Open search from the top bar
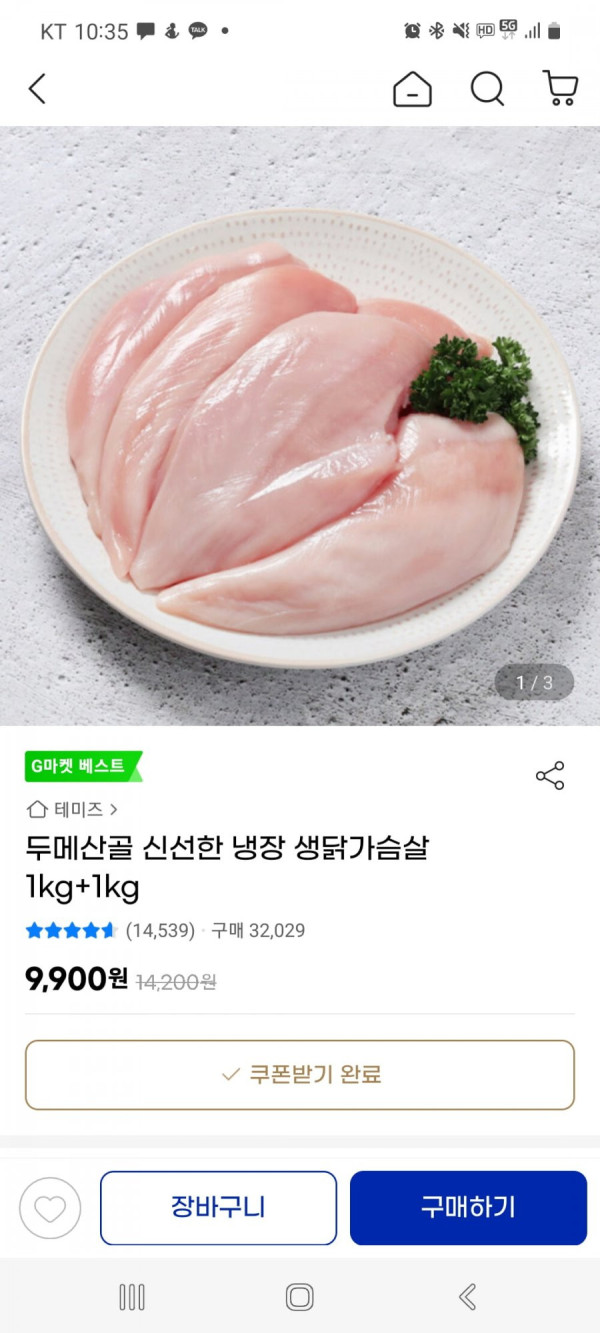Screen dimensions: 600x1333 (487, 90)
